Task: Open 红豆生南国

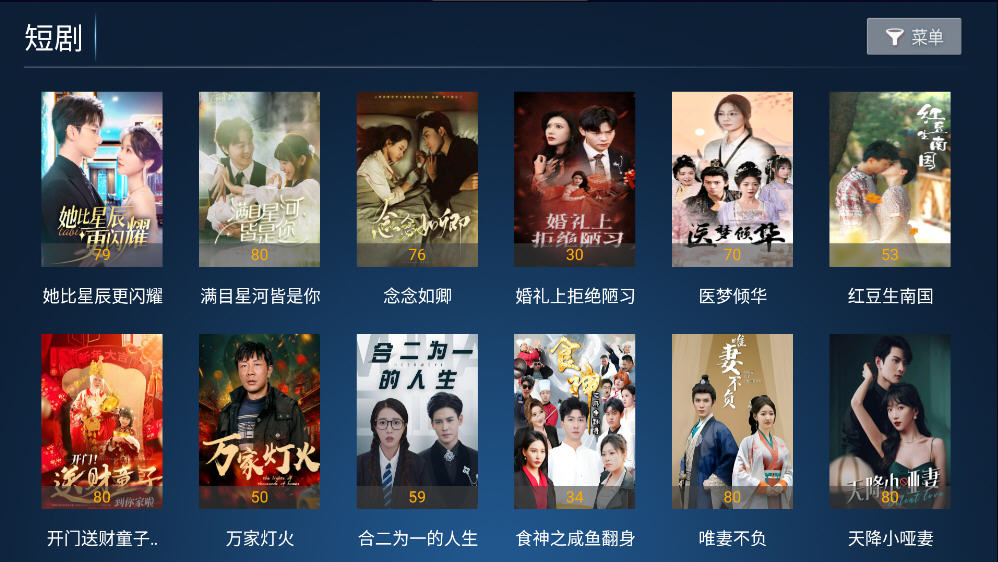Action: pos(889,180)
